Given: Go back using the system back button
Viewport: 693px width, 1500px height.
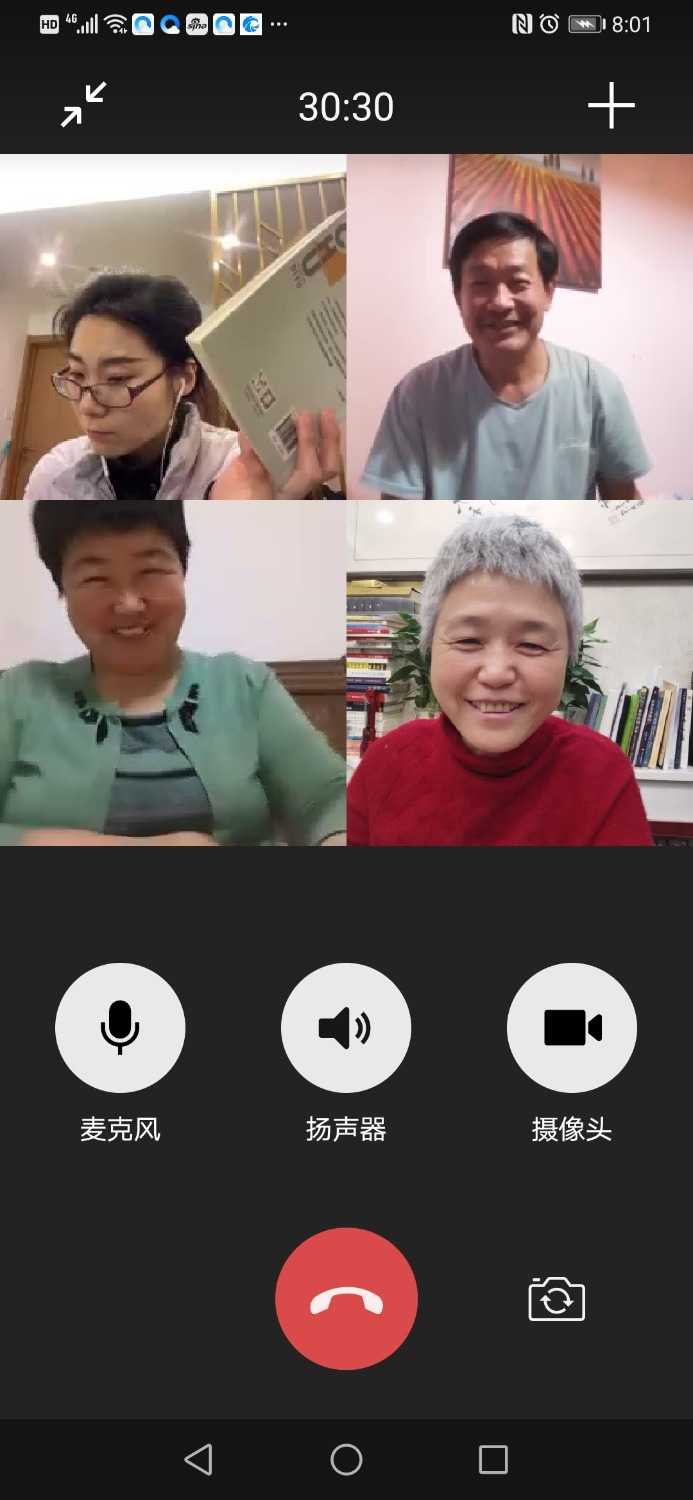Looking at the screenshot, I should coord(199,1460).
